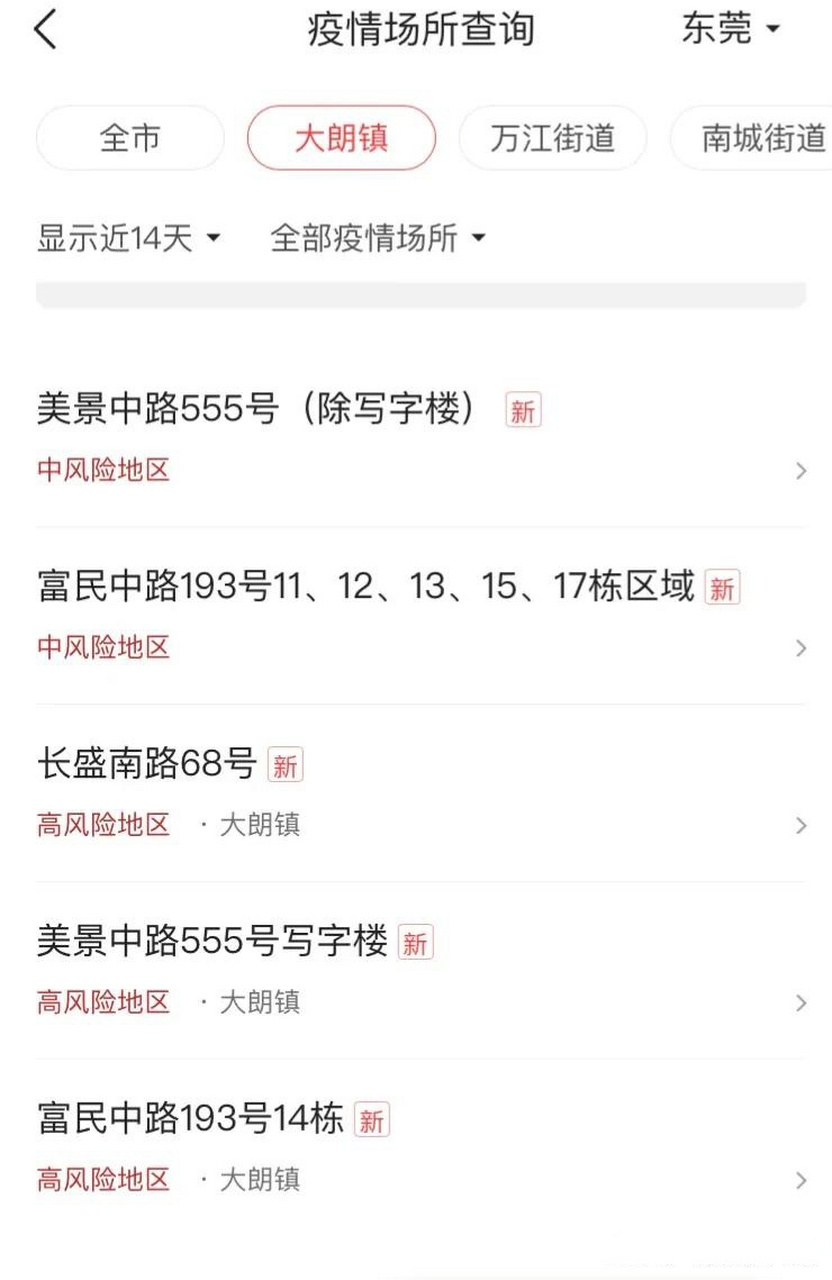This screenshot has height=1280, width=832.
Task: Open the 显示近14天 dropdown
Action: coord(128,238)
